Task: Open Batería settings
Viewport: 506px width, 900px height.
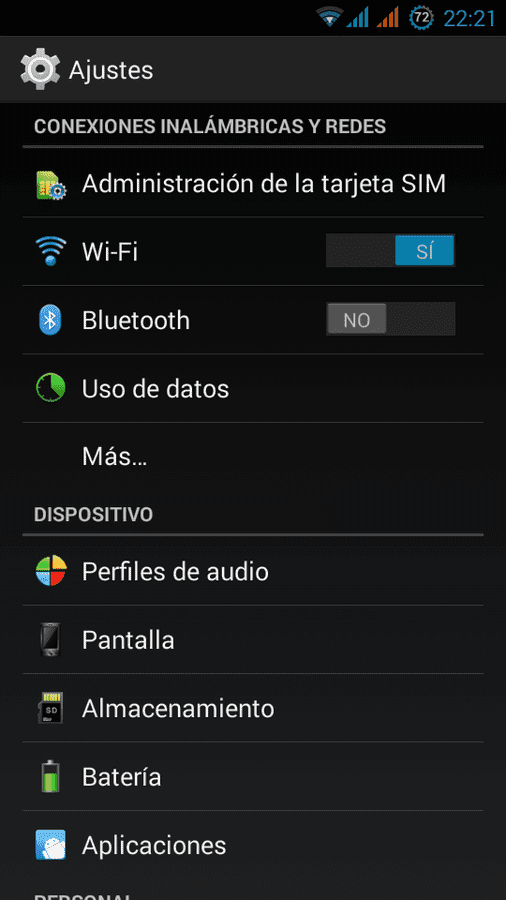Action: click(253, 776)
